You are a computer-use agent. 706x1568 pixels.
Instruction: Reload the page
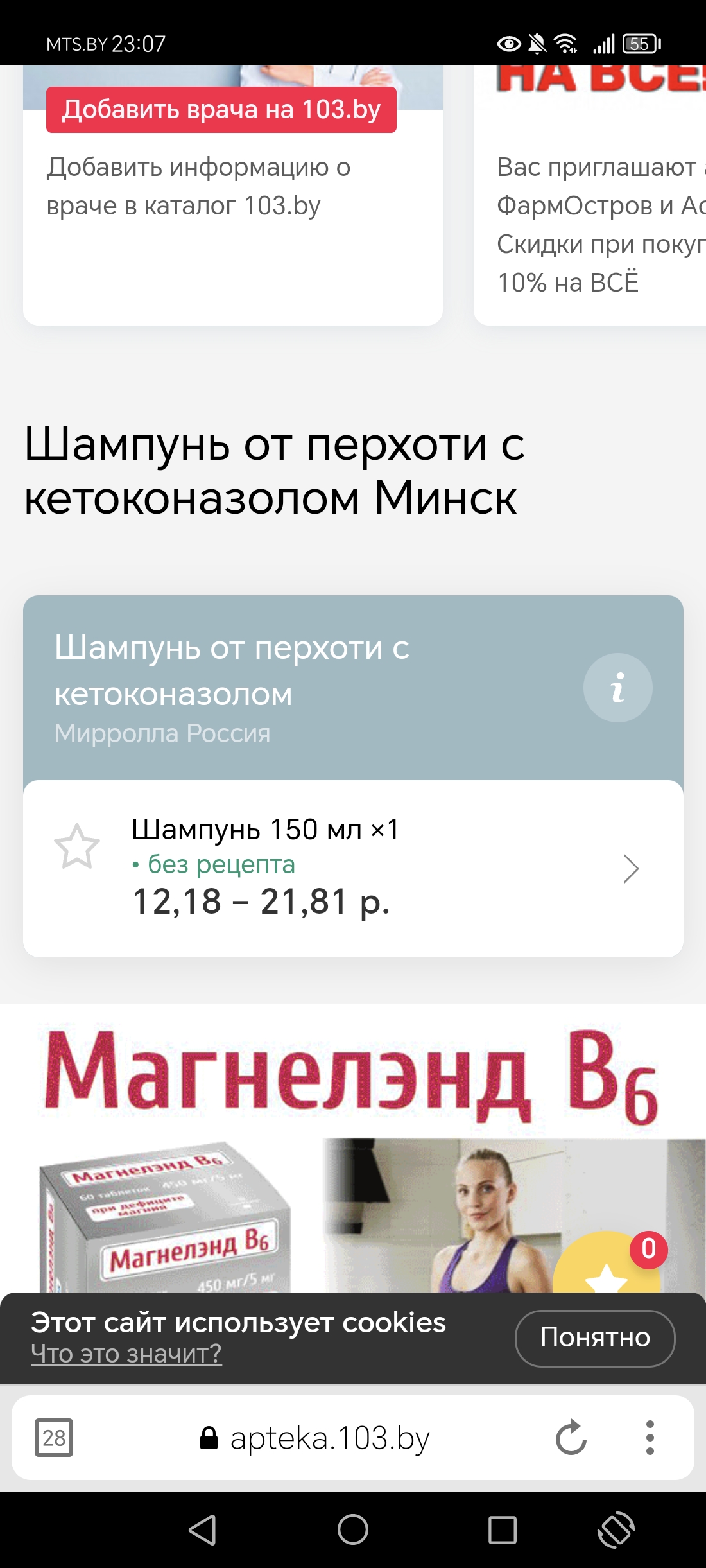pyautogui.click(x=571, y=1438)
